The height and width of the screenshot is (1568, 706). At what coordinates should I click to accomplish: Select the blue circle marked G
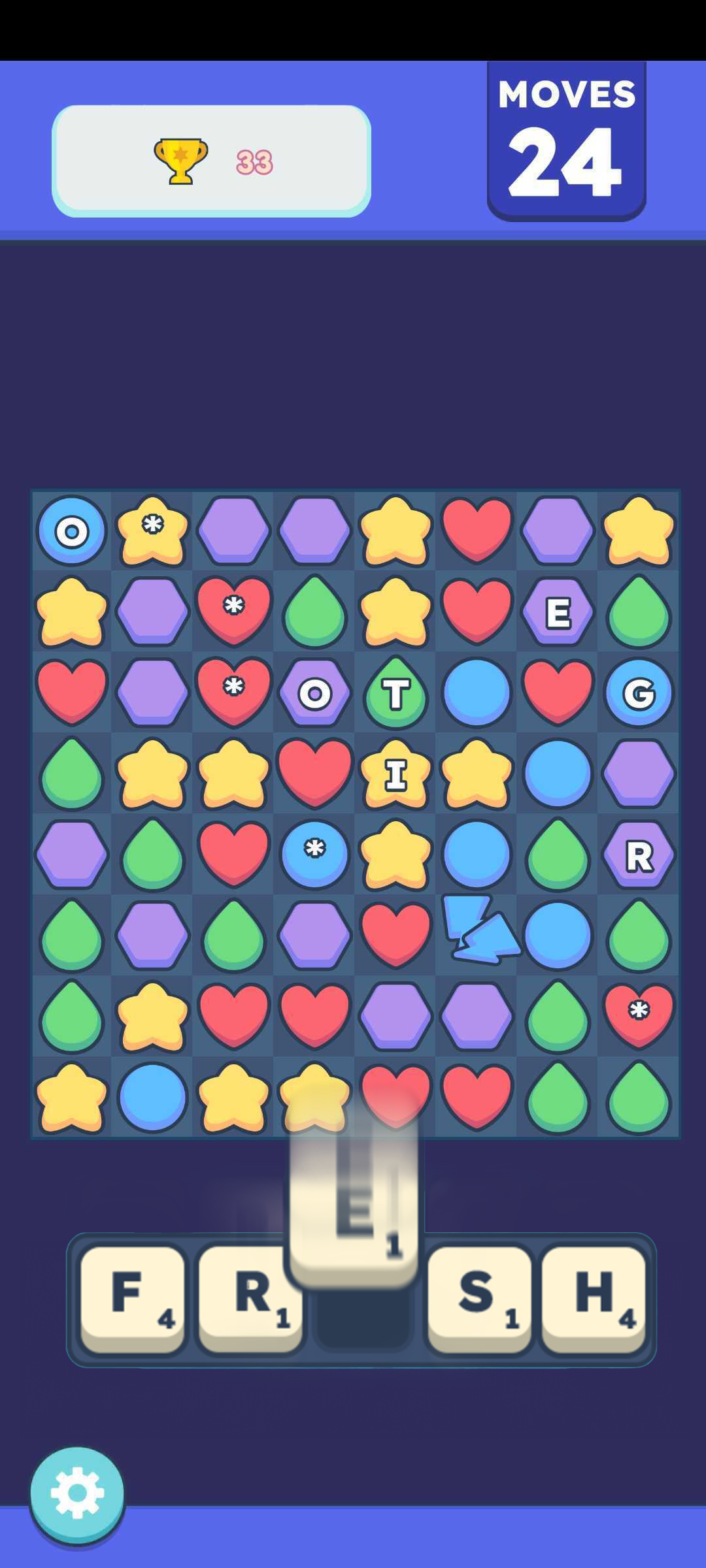coord(639,693)
